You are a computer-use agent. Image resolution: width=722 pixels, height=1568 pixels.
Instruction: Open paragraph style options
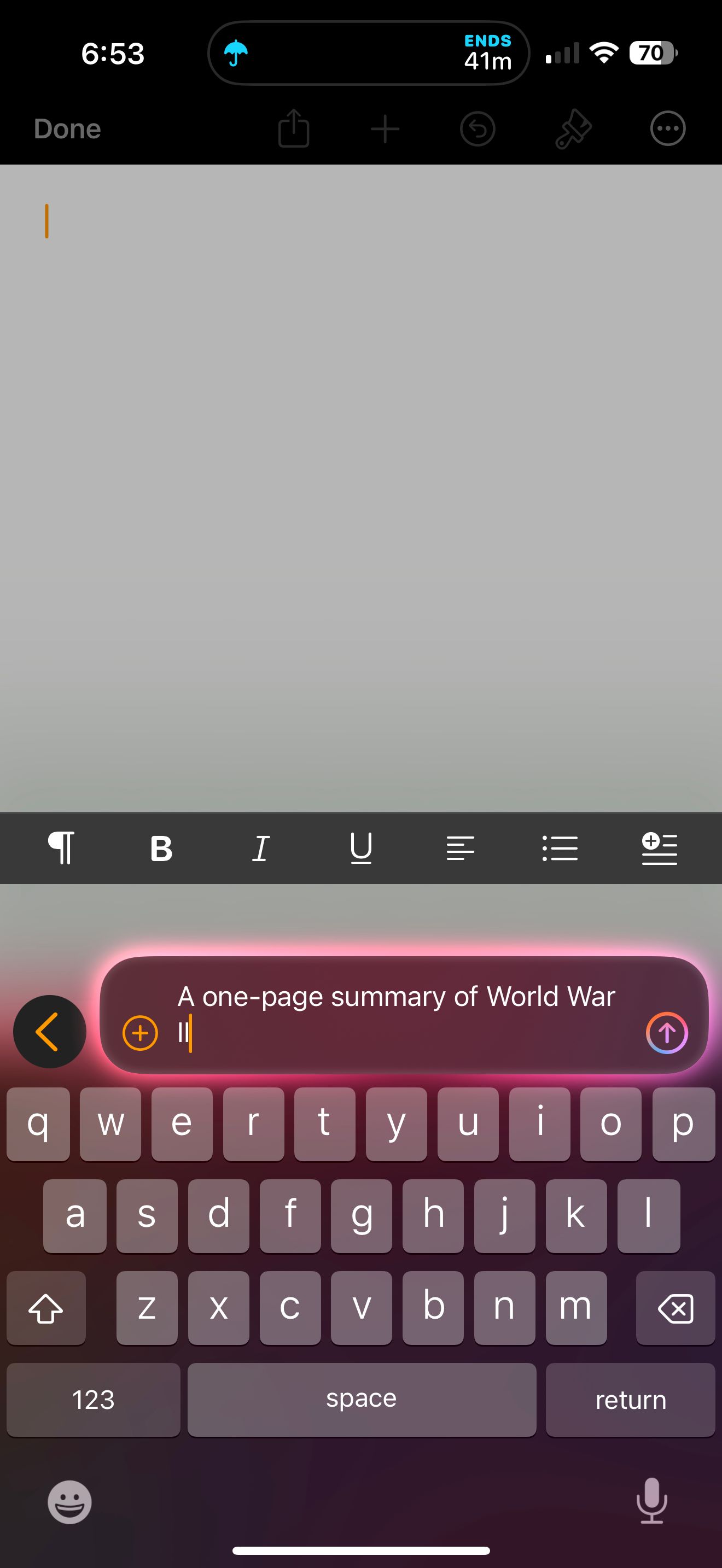point(61,847)
